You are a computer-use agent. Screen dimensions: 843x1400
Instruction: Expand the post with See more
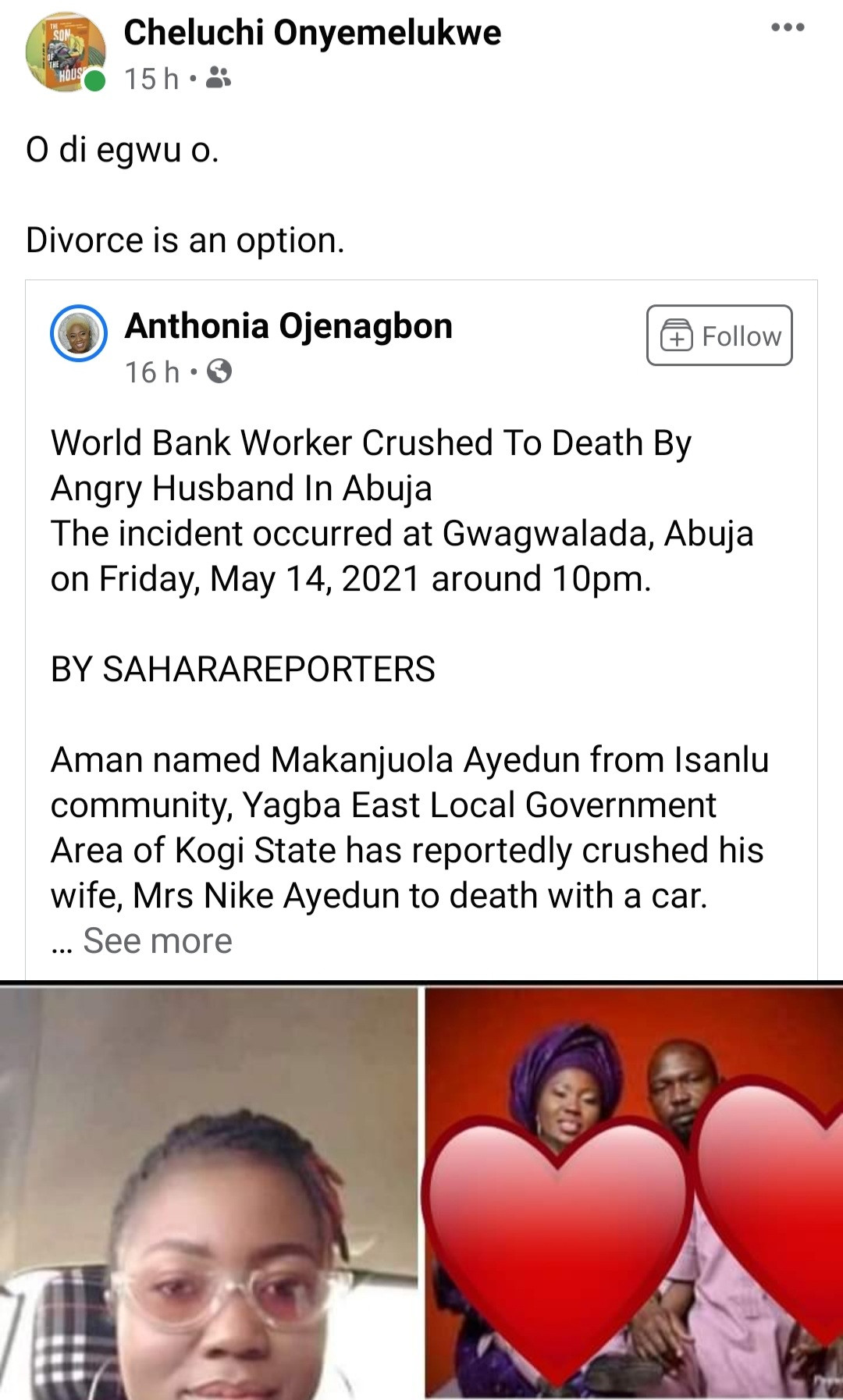[157, 940]
